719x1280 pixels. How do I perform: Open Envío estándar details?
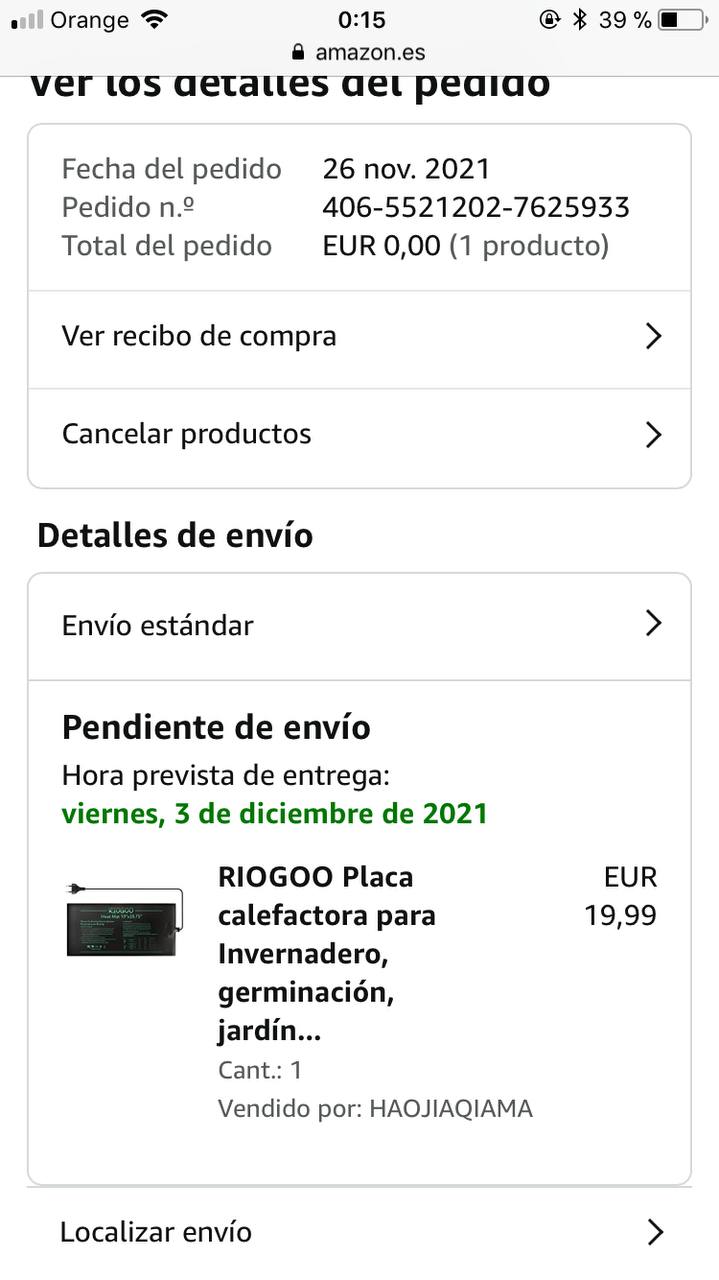(358, 626)
